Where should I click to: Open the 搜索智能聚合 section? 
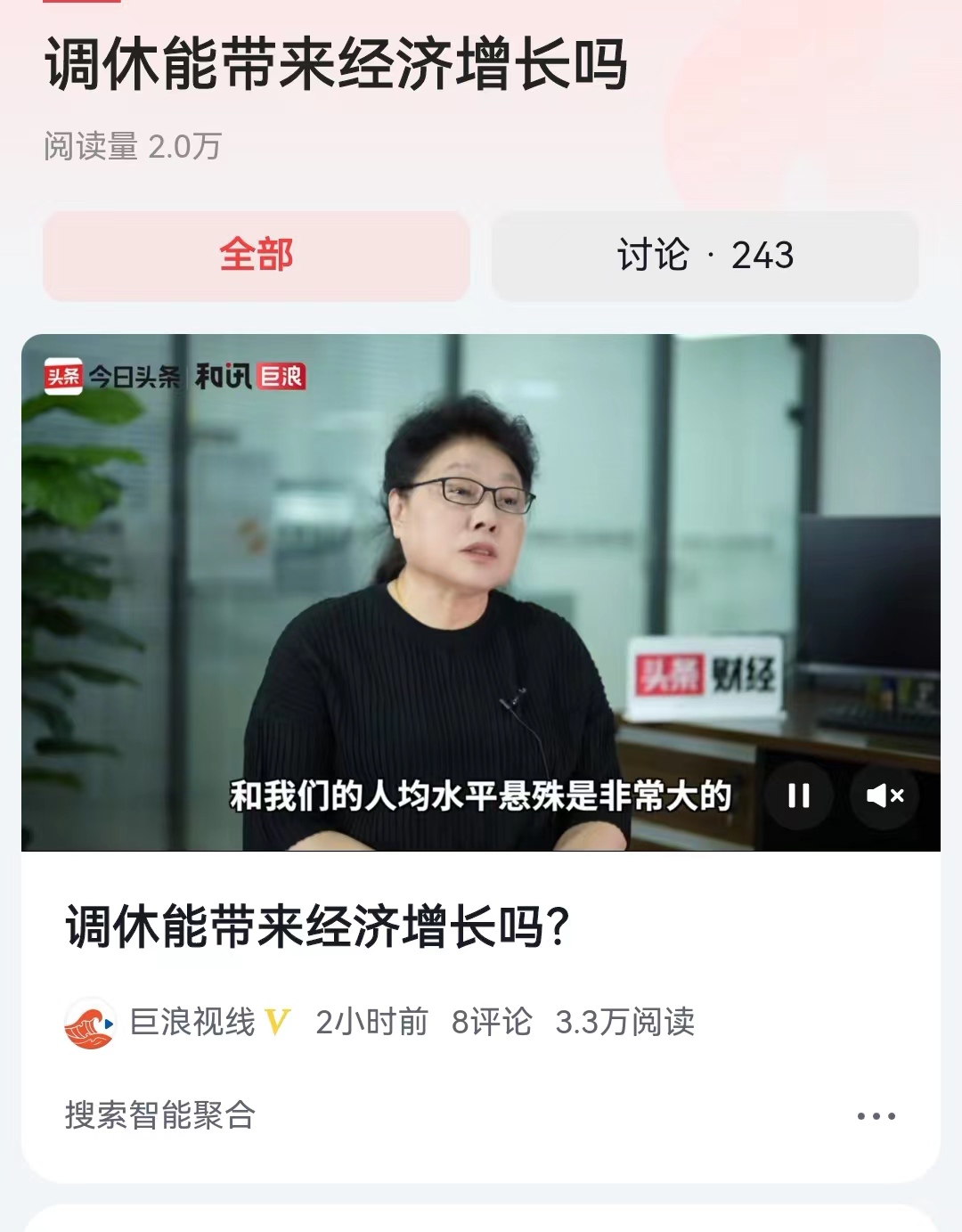(x=159, y=1113)
